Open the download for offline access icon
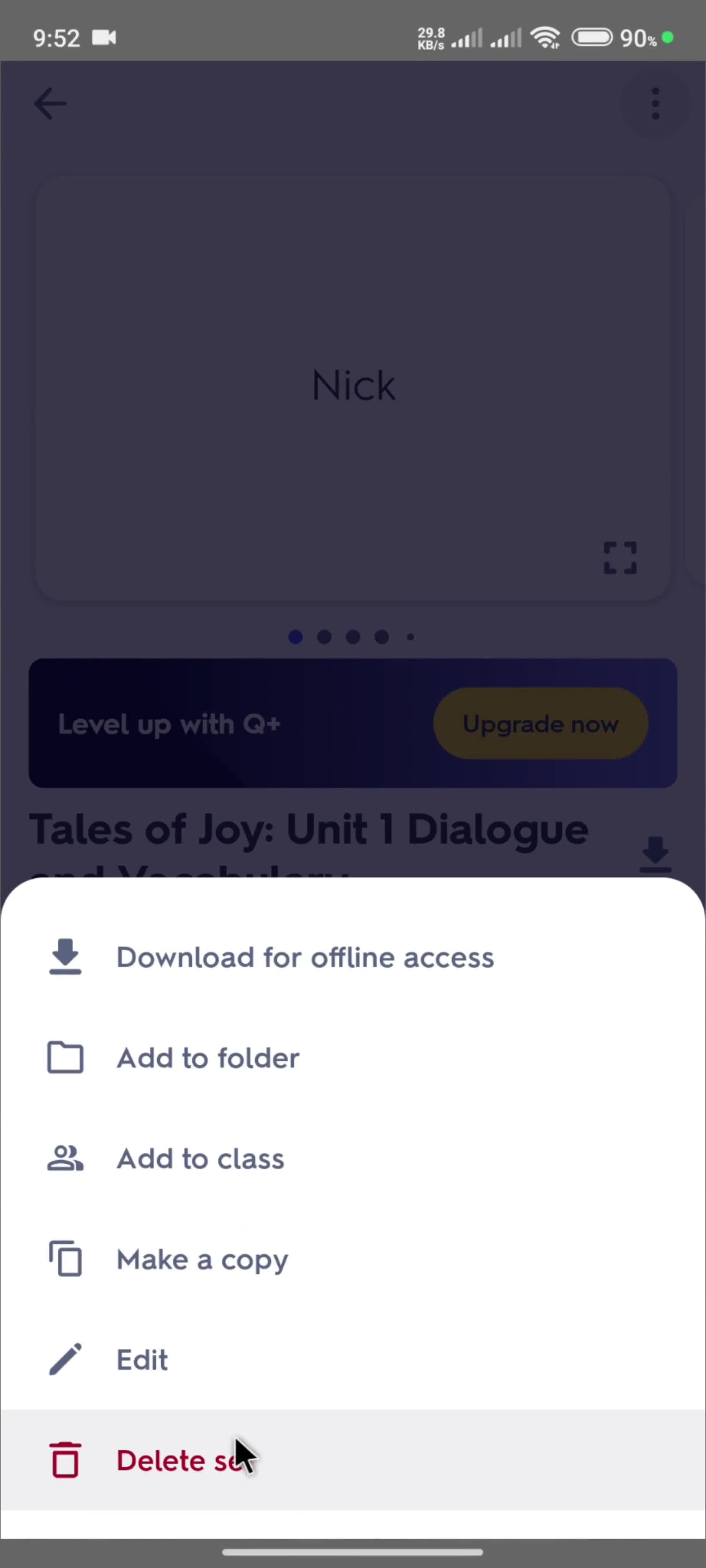Image resolution: width=706 pixels, height=1568 pixels. click(x=65, y=957)
